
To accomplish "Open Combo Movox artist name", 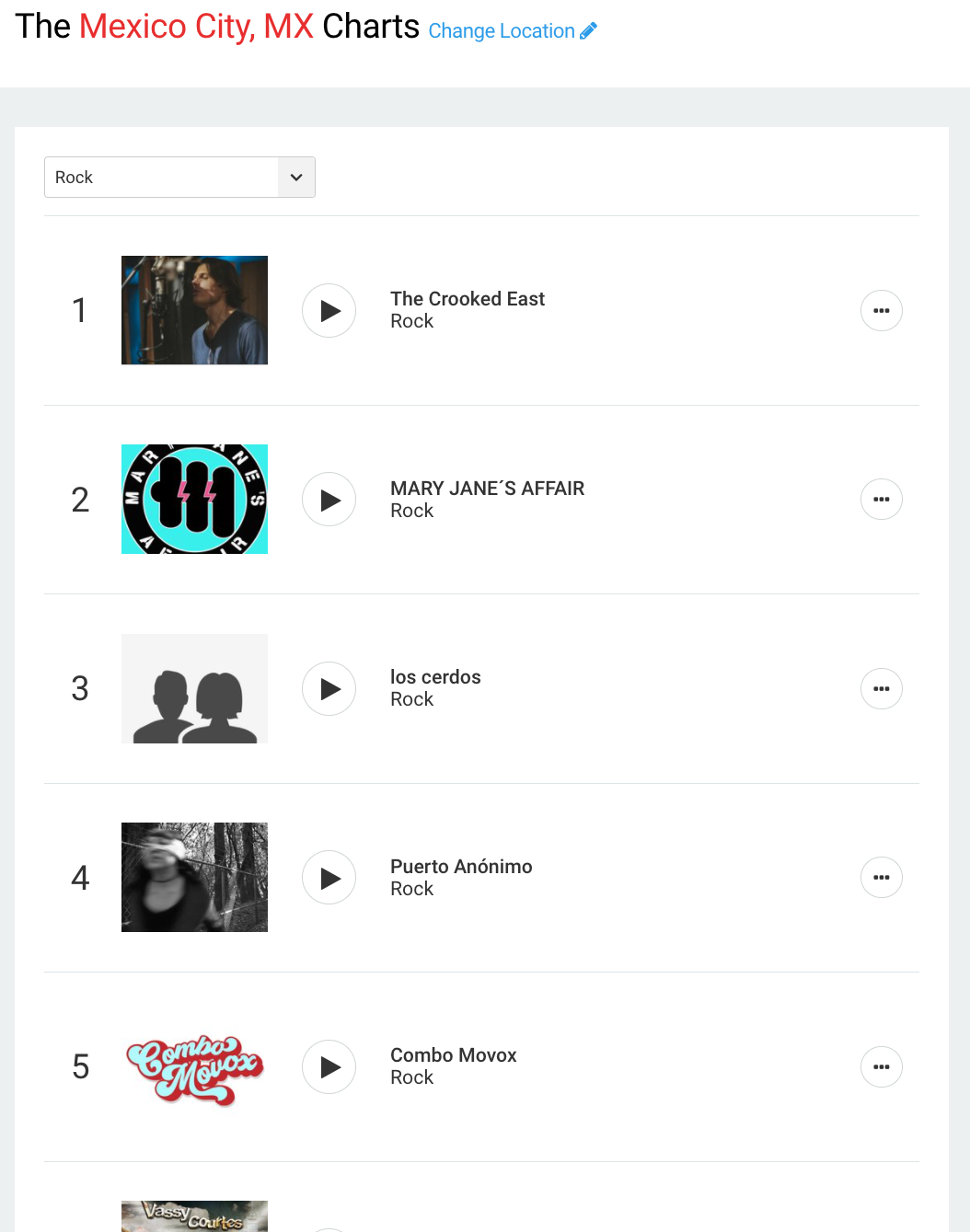I will 453,1055.
